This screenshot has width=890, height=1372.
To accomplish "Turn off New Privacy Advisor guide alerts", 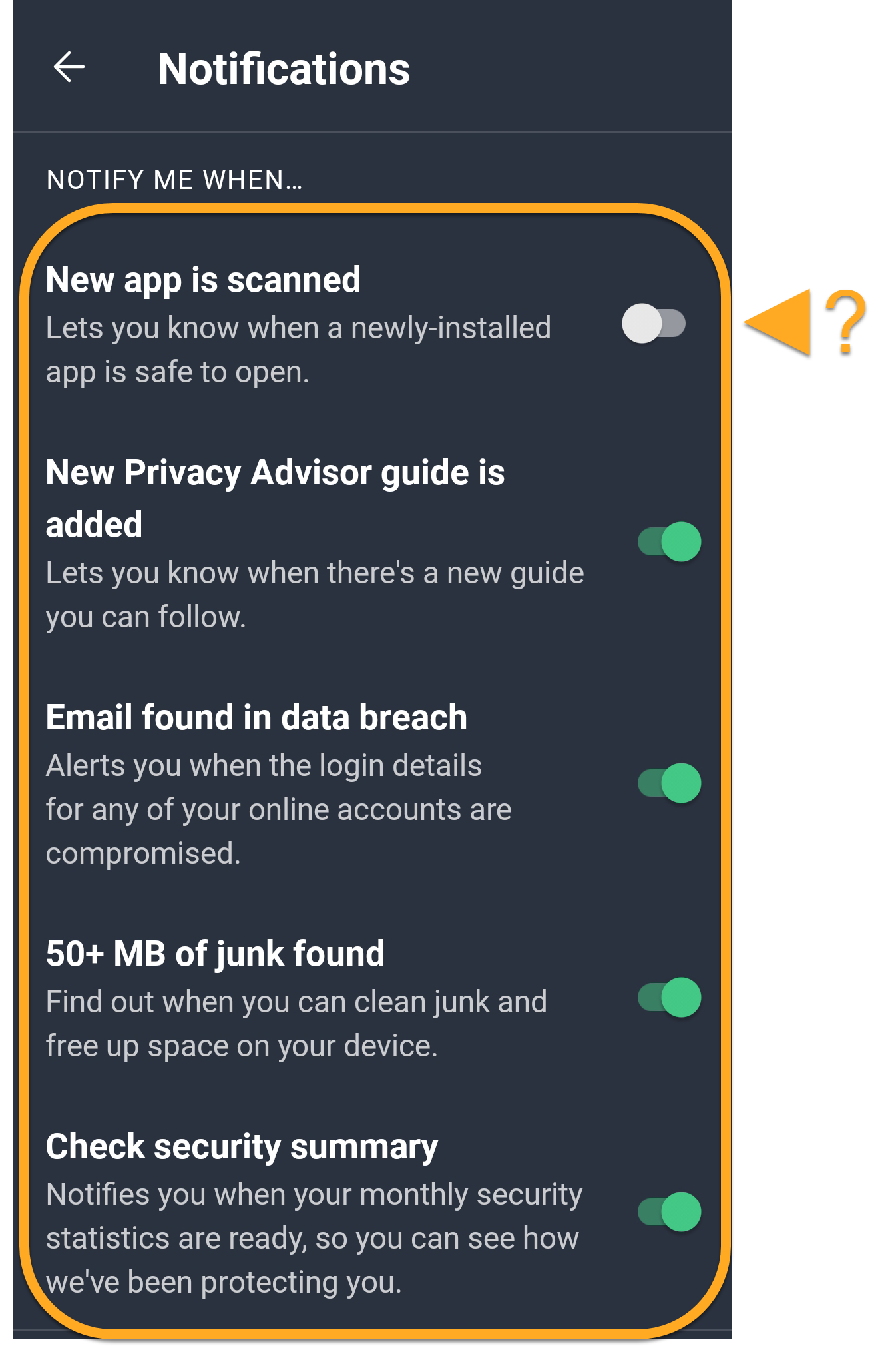I will click(669, 541).
